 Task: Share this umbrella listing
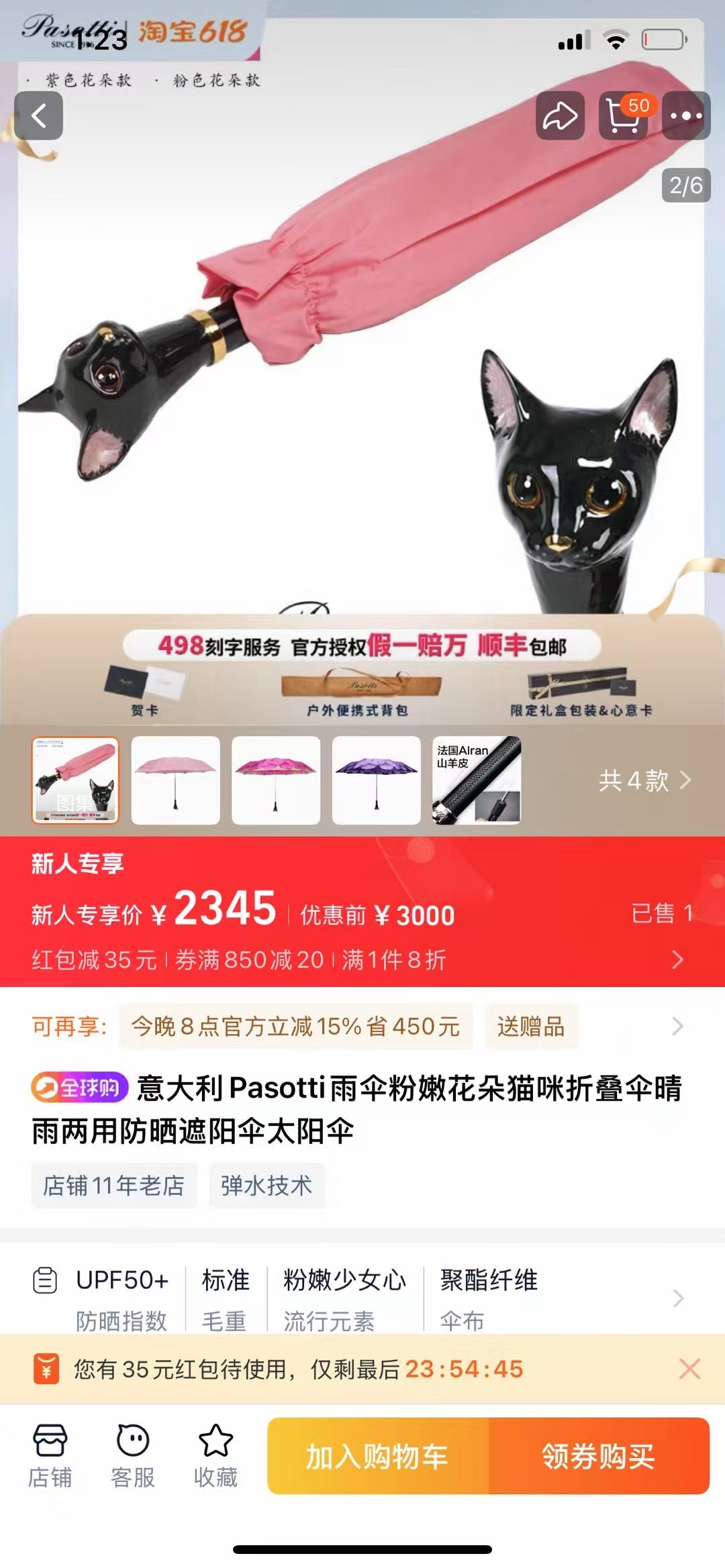tap(560, 116)
